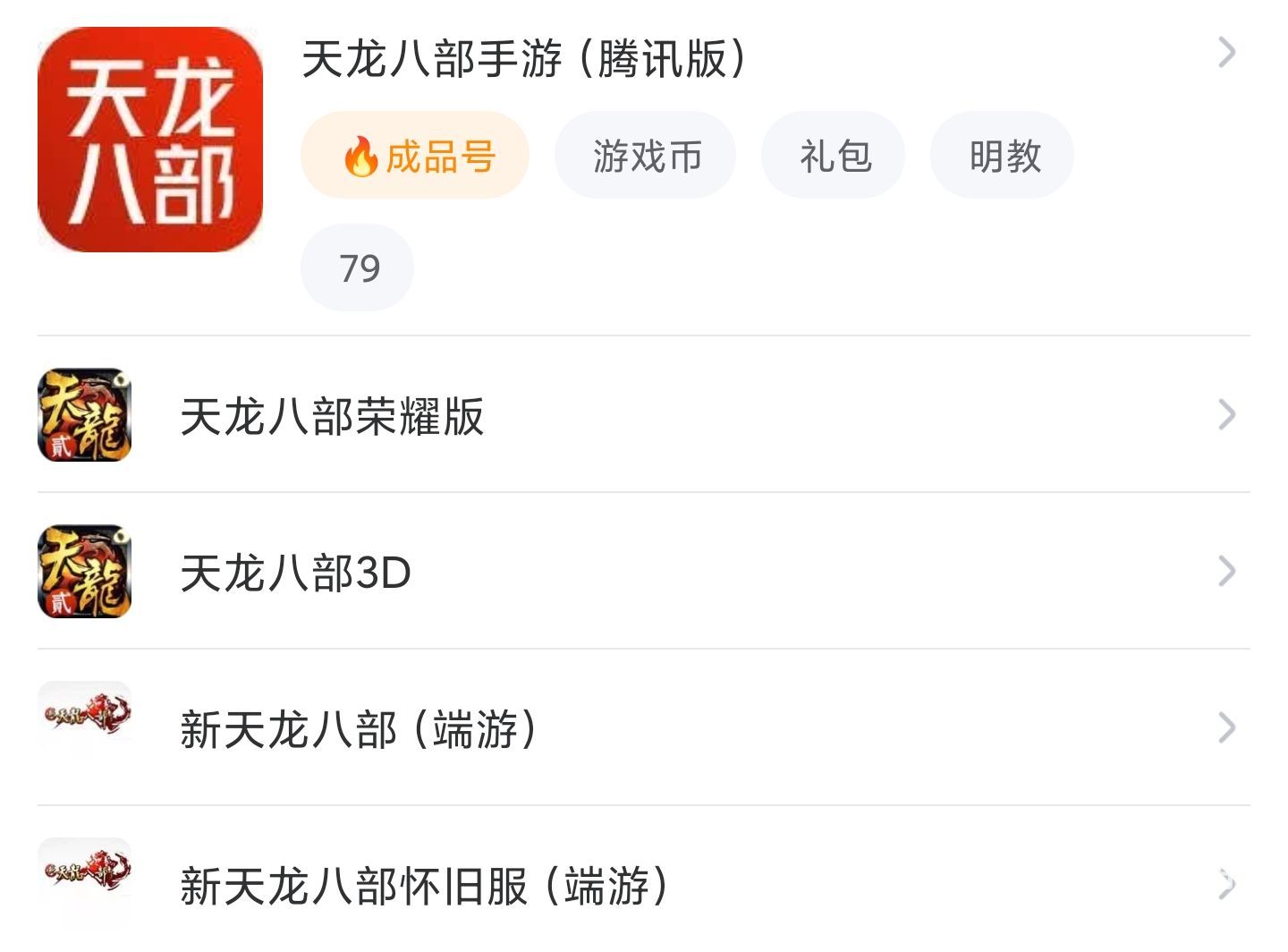Tap the 礼包 chip
Image resolution: width=1288 pixels, height=952 pixels.
point(834,156)
